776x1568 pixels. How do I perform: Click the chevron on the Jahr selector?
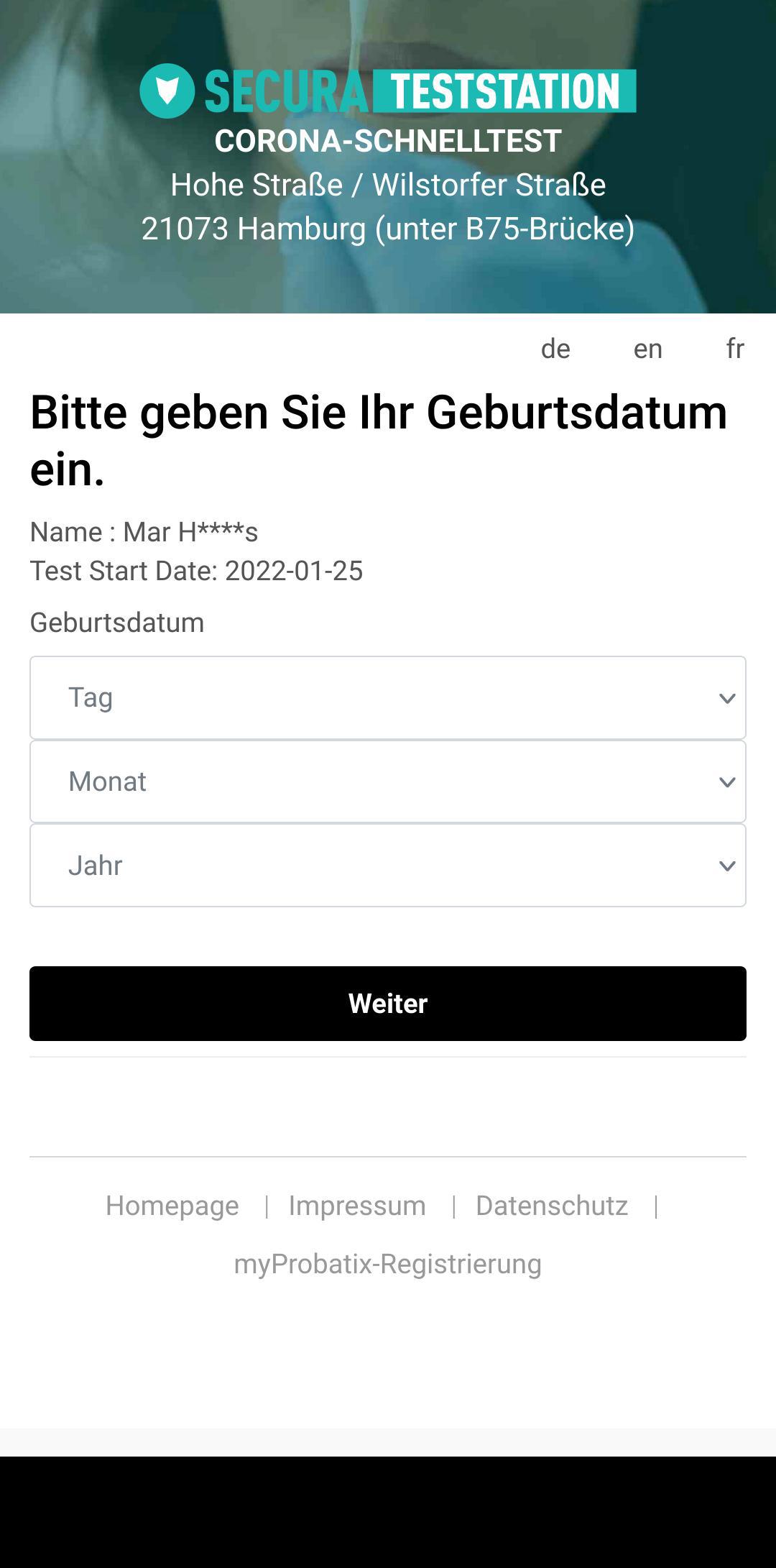coord(727,865)
